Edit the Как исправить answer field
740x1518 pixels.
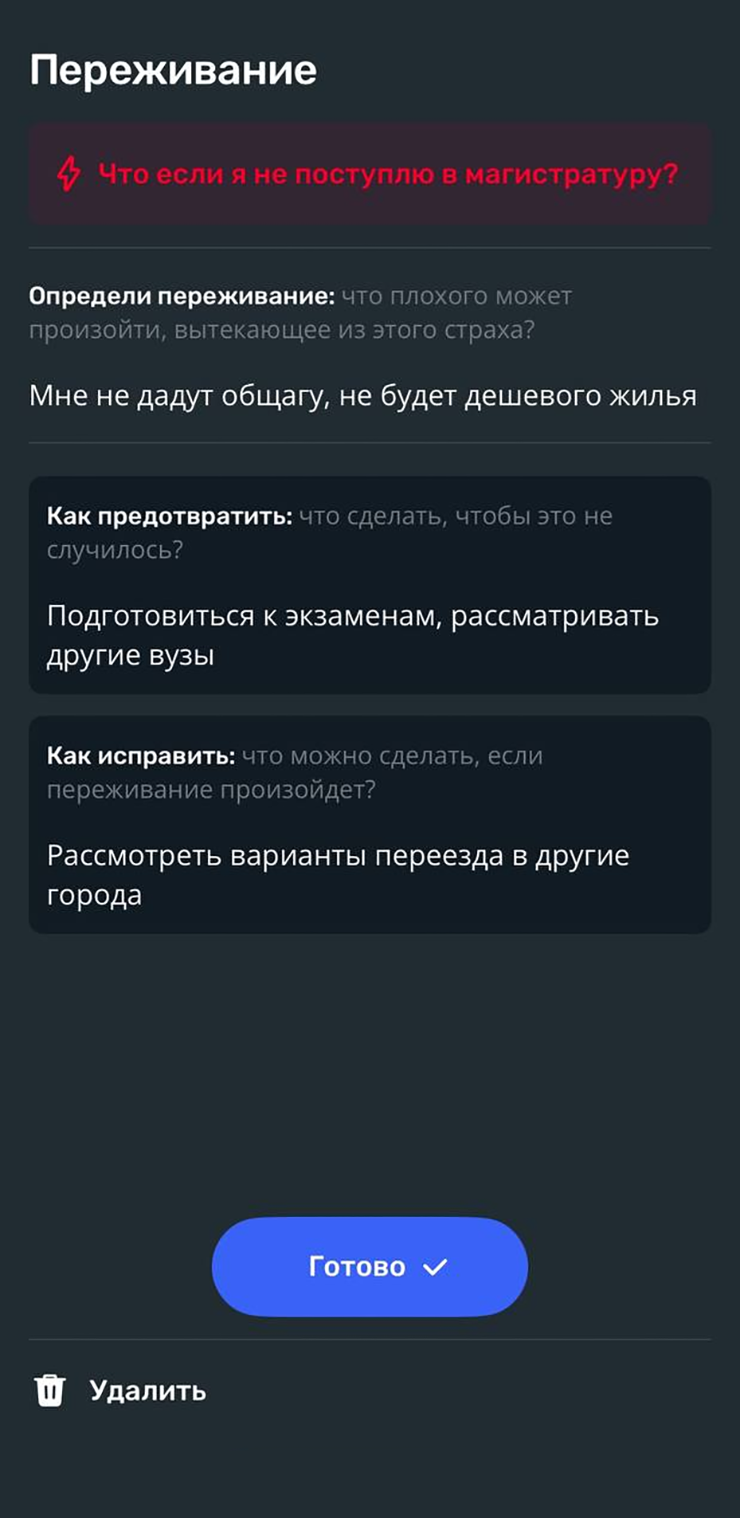point(337,875)
